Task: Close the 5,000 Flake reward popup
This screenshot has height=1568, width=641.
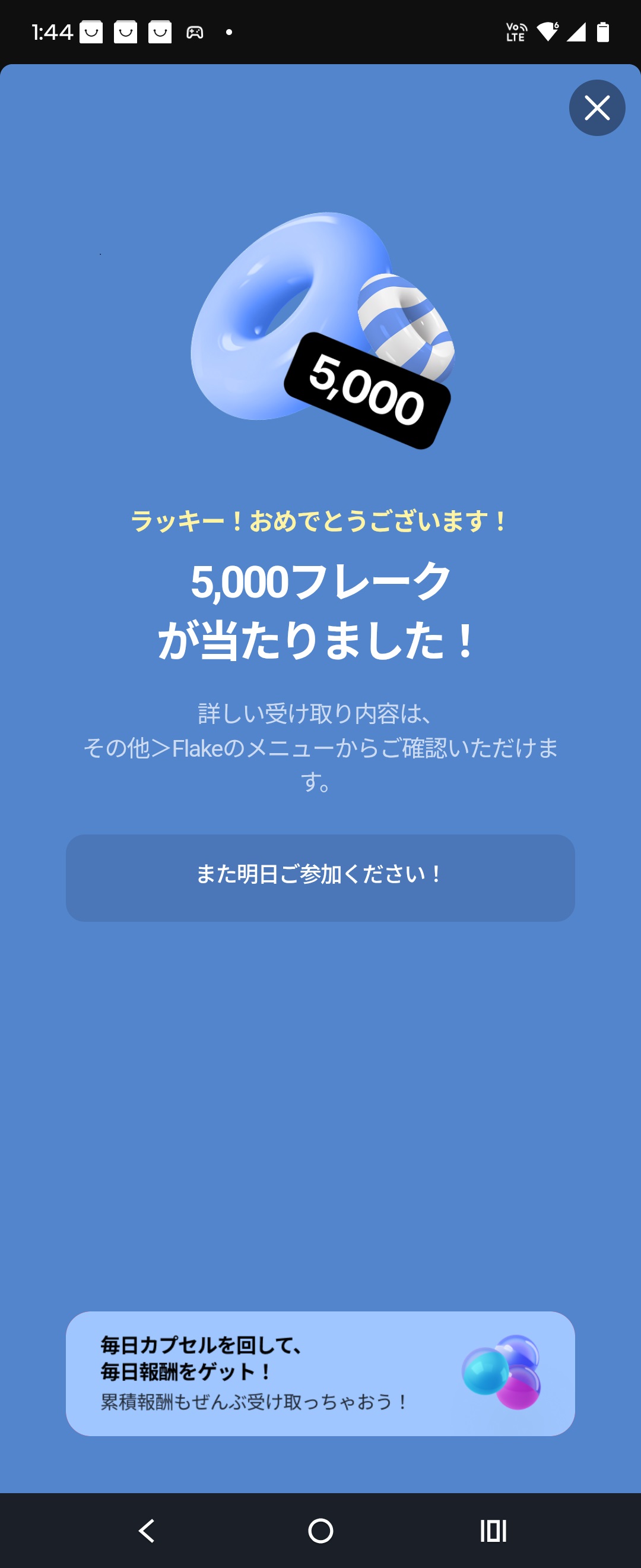Action: (596, 108)
